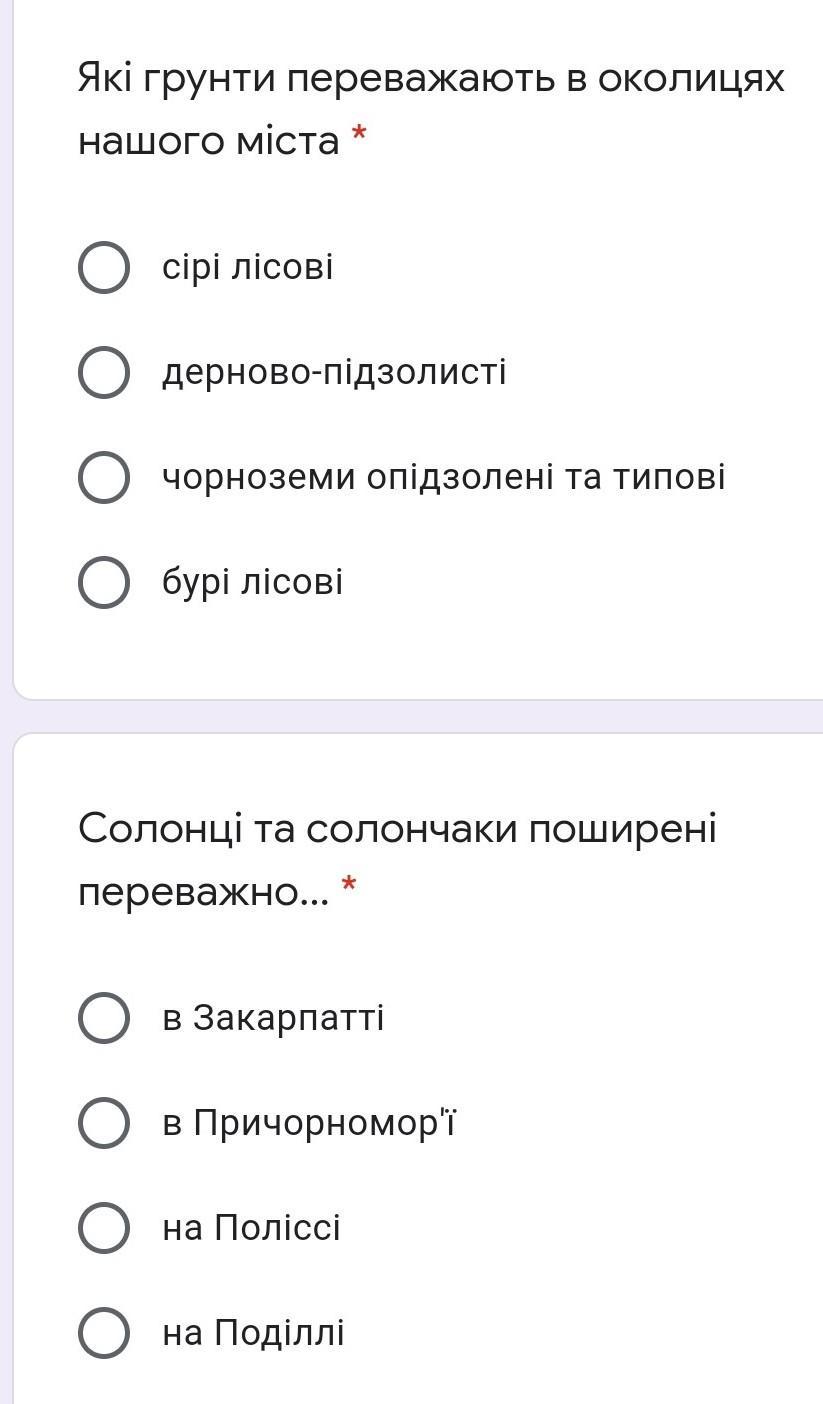
Task: Select the 'бурі лісові' radio button
Action: point(103,582)
